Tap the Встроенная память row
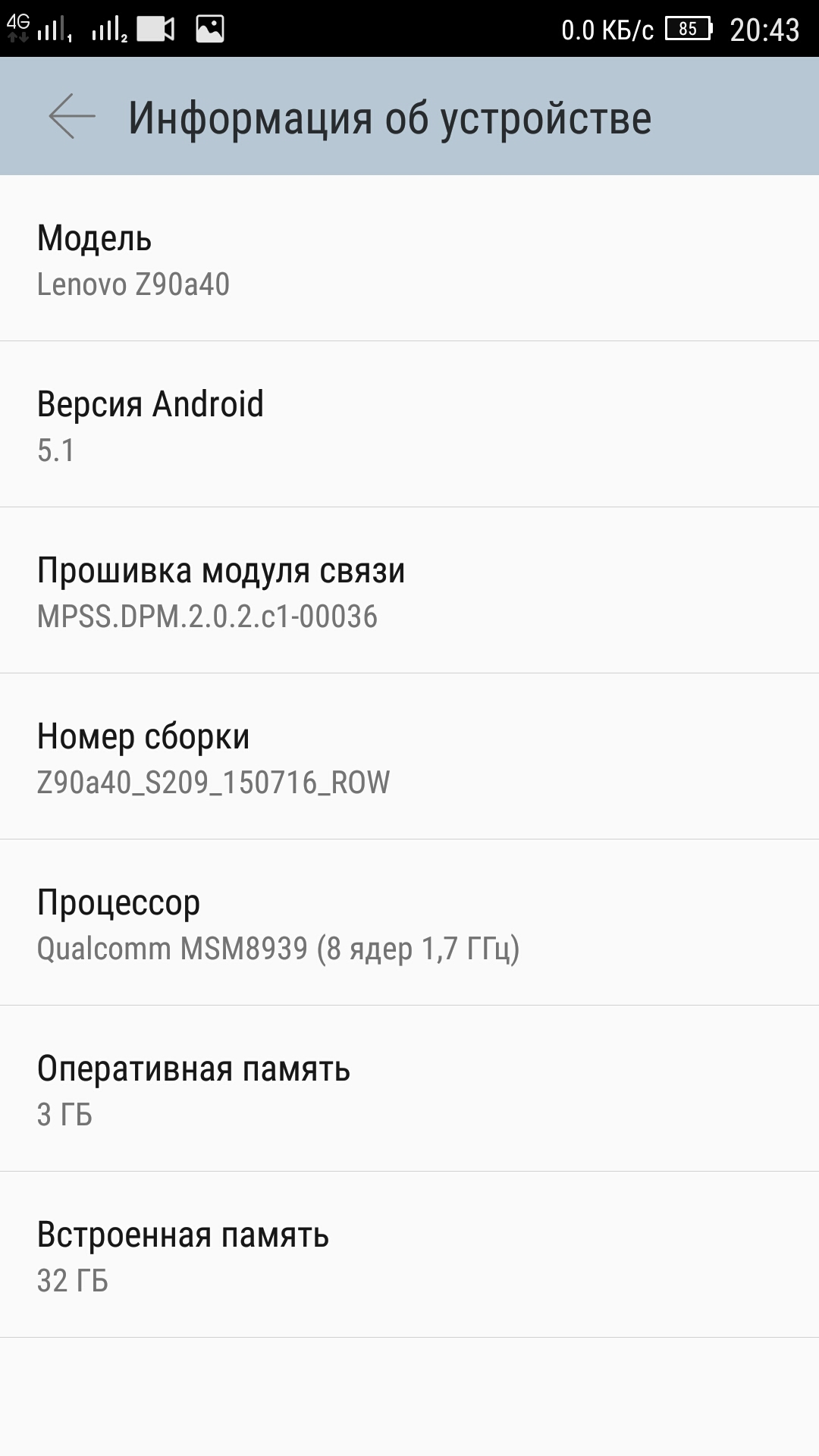 click(x=409, y=1256)
